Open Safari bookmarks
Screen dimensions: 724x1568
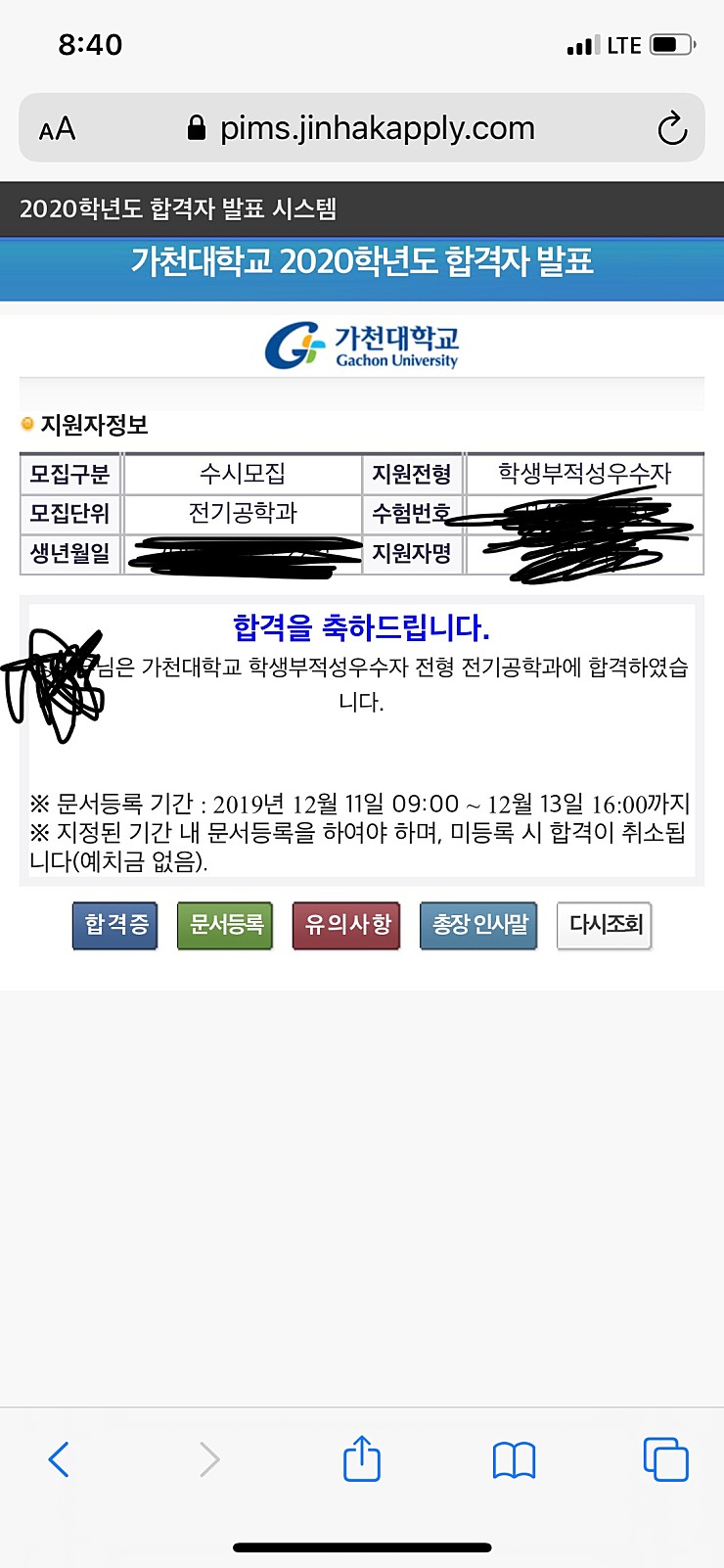pos(514,1459)
